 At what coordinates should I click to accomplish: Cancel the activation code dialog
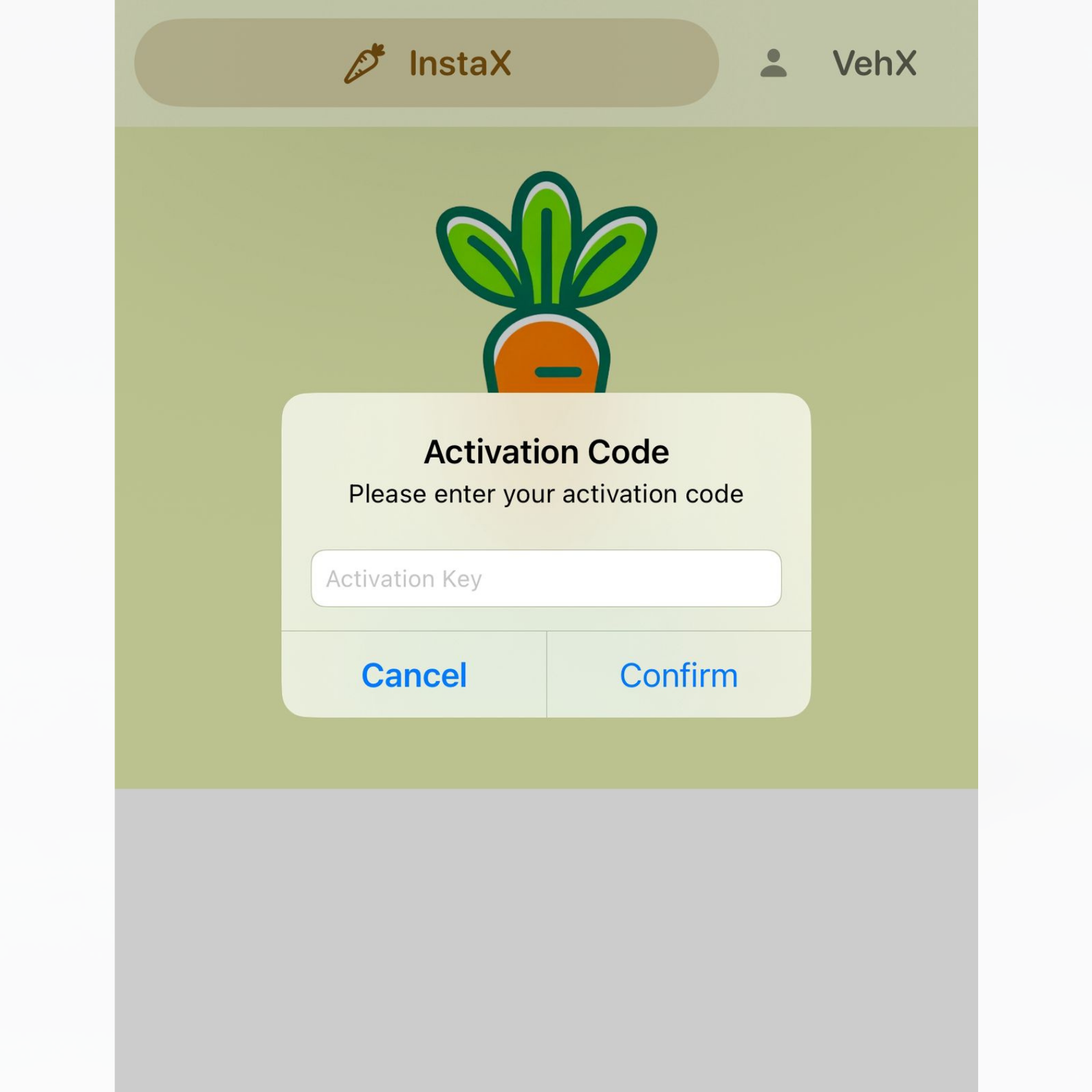click(414, 675)
